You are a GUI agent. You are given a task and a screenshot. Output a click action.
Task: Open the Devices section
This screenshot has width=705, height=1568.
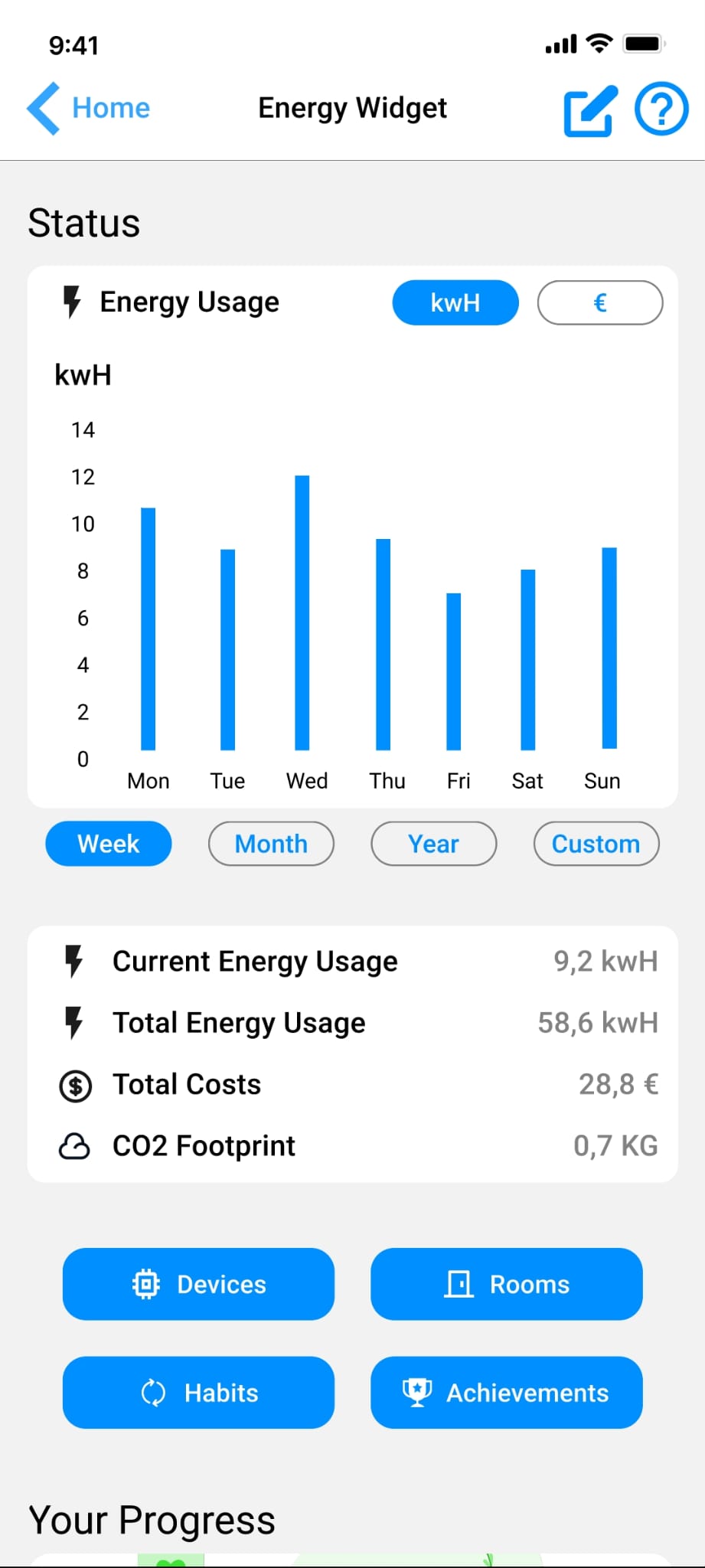pyautogui.click(x=198, y=1284)
